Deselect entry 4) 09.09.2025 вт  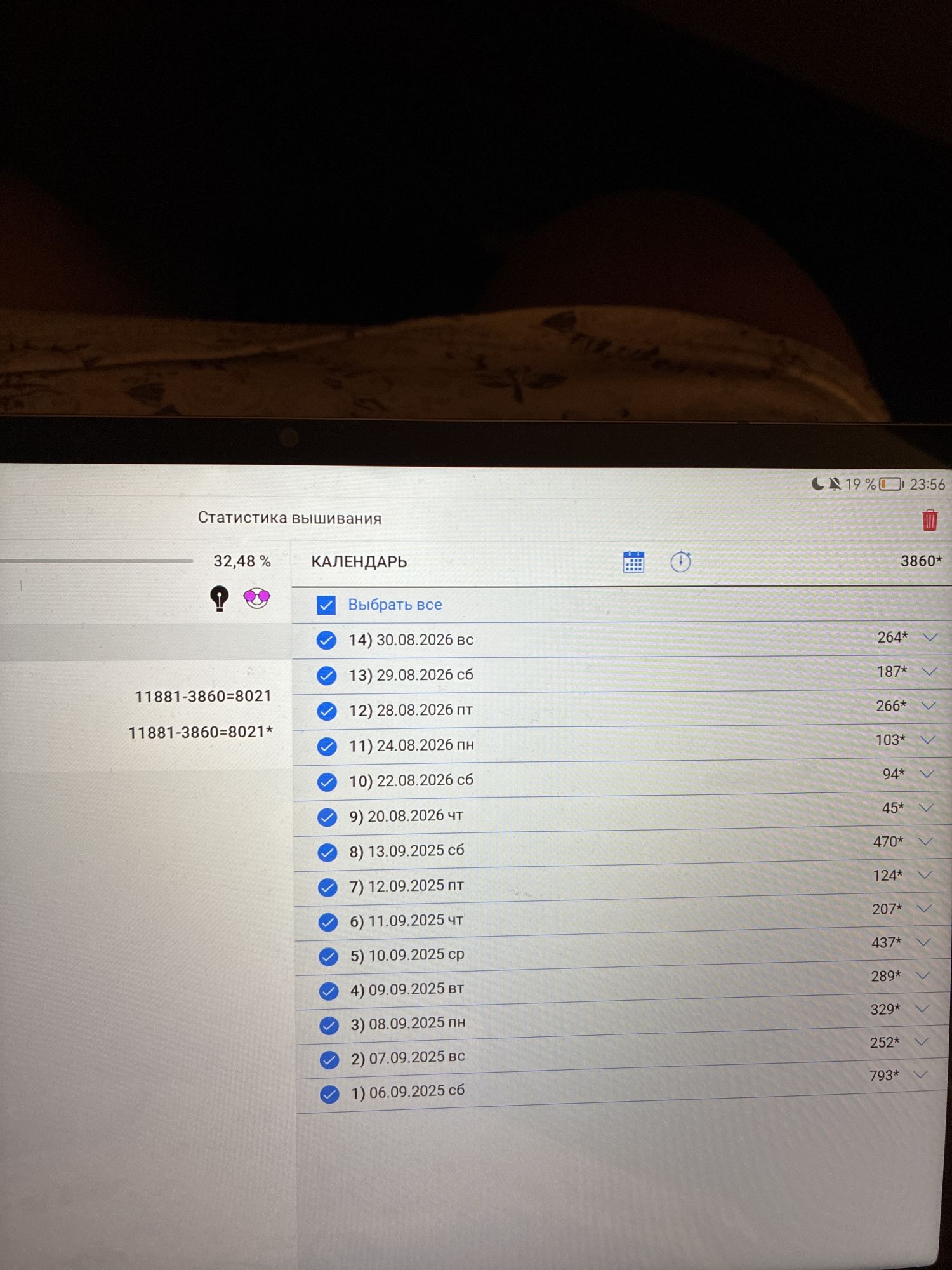(329, 991)
